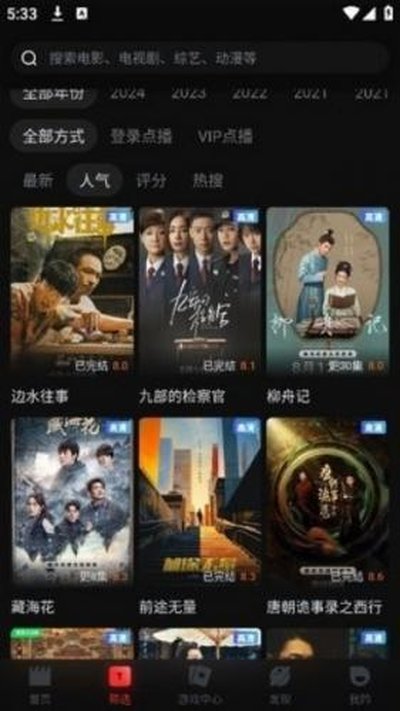Filter by year 2023
400x711 pixels.
(189, 93)
